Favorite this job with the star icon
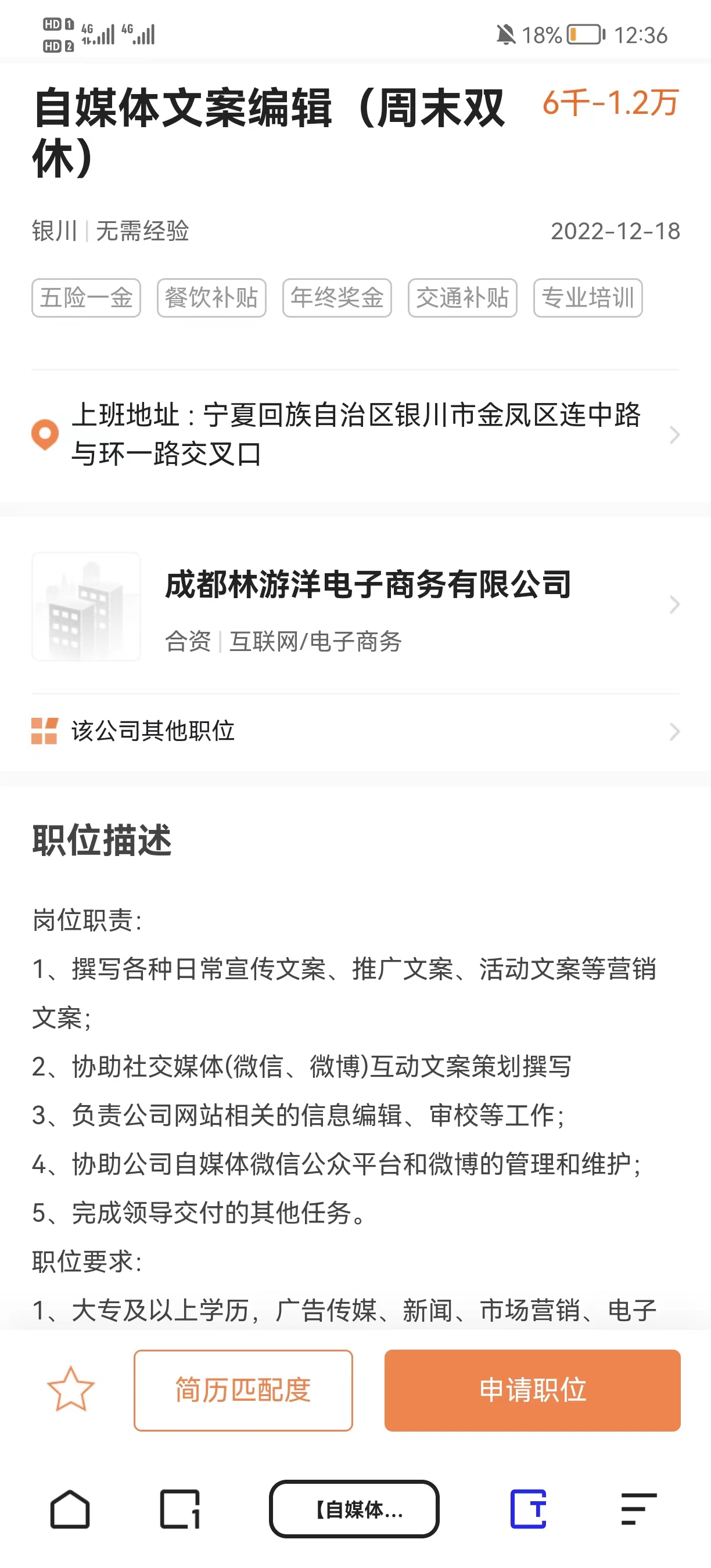The width and height of the screenshot is (711, 1568). click(x=71, y=1390)
